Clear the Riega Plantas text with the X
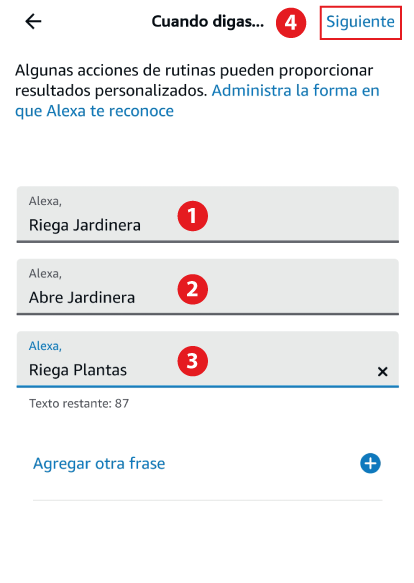Screen dimensions: 414x583 382,371
